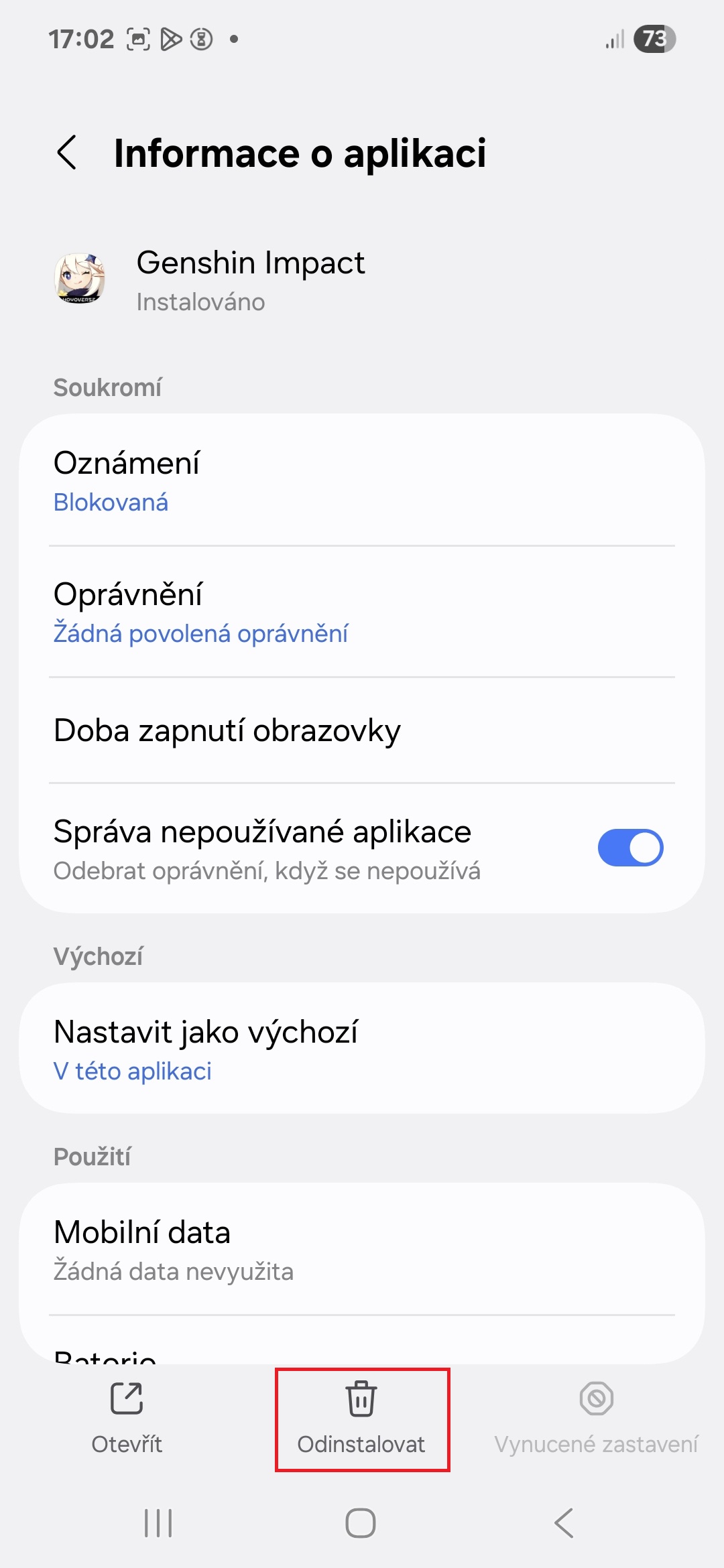Open Oznámení settings

(x=362, y=480)
